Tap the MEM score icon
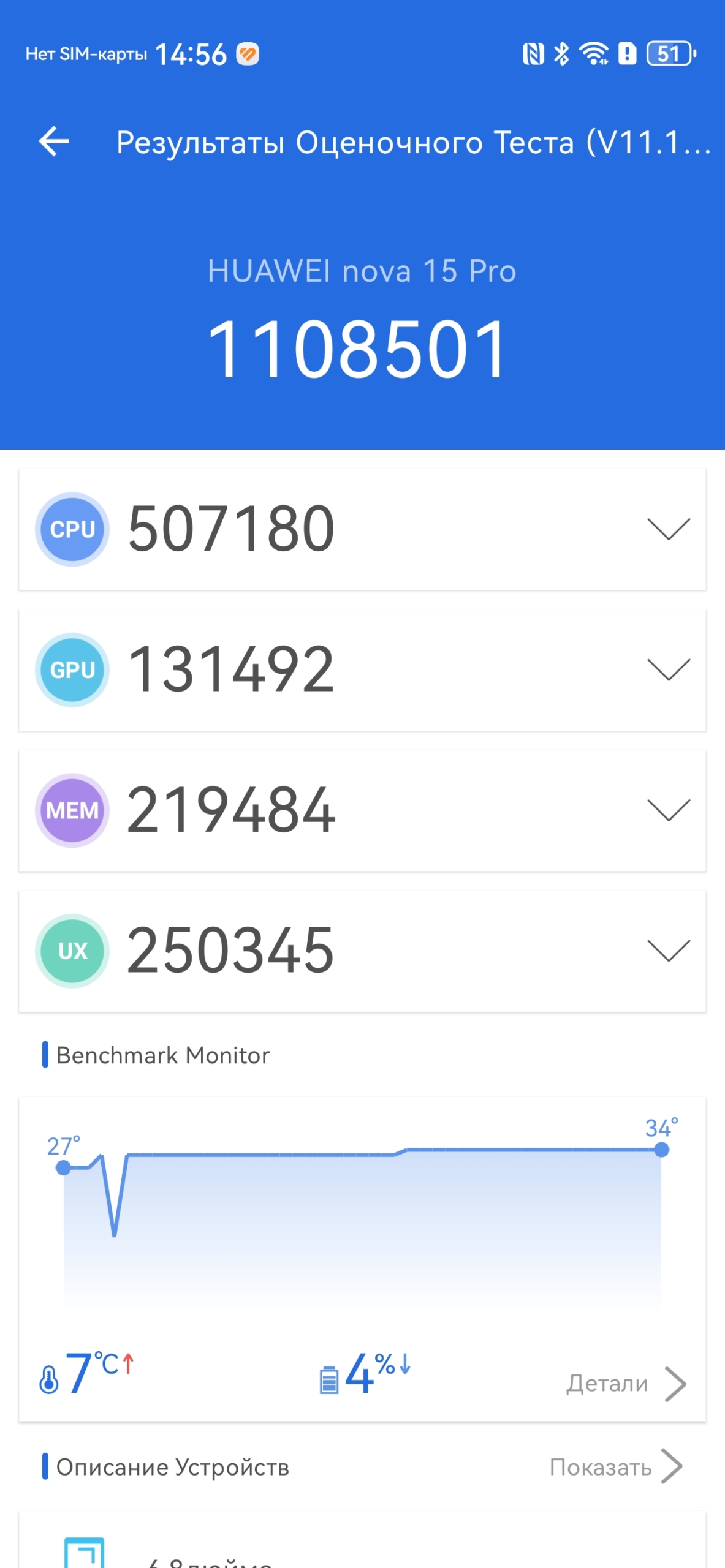Image resolution: width=725 pixels, height=1568 pixels. click(x=72, y=810)
